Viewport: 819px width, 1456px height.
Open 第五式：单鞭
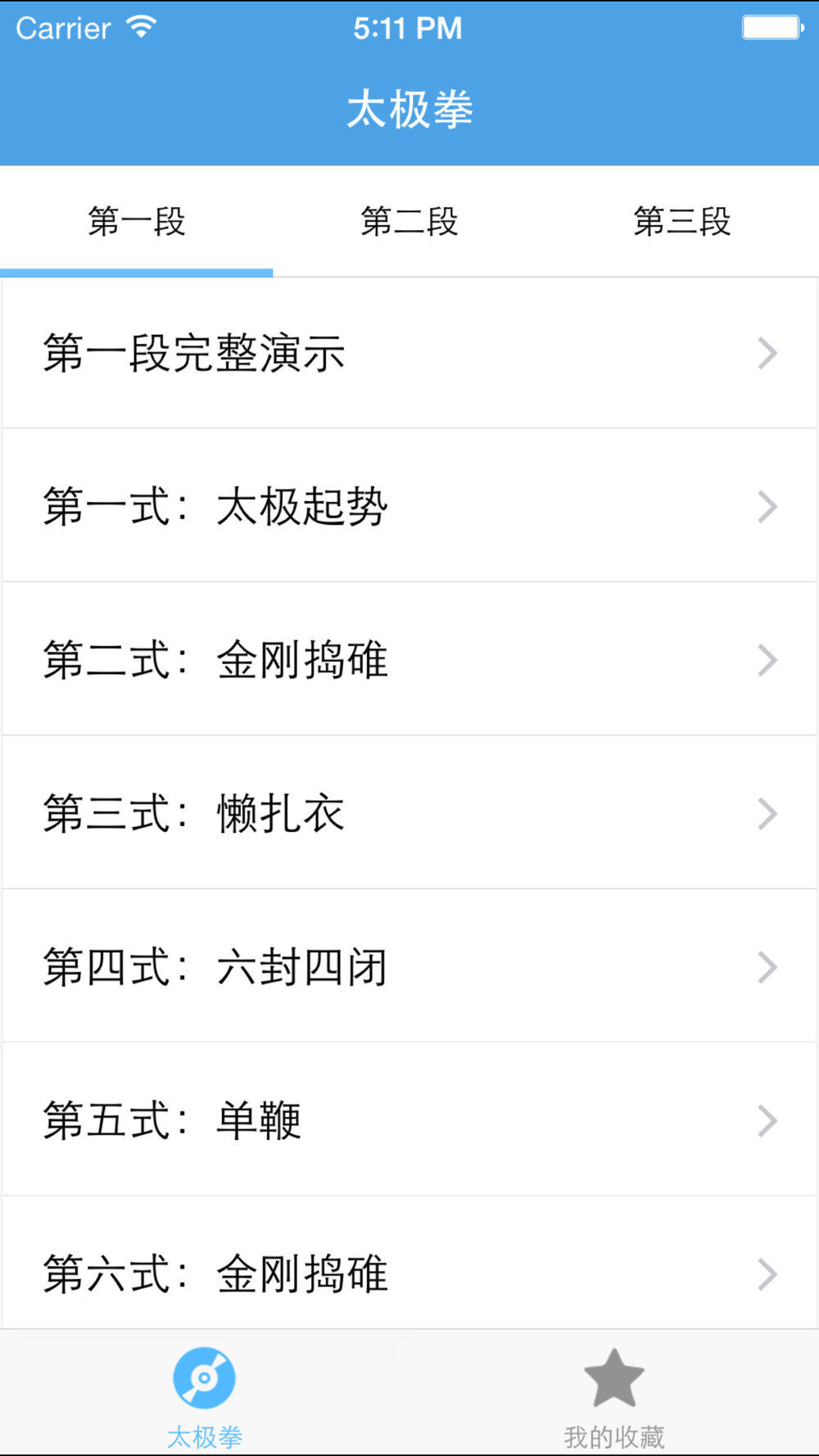409,1119
